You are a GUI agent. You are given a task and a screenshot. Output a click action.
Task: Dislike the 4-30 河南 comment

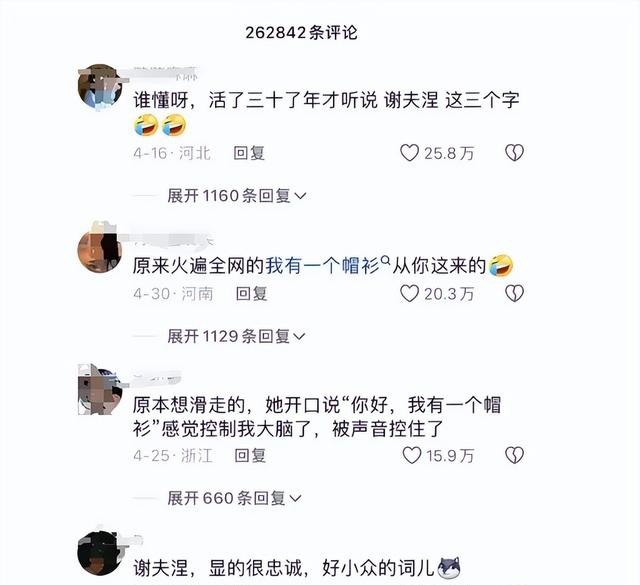click(515, 293)
